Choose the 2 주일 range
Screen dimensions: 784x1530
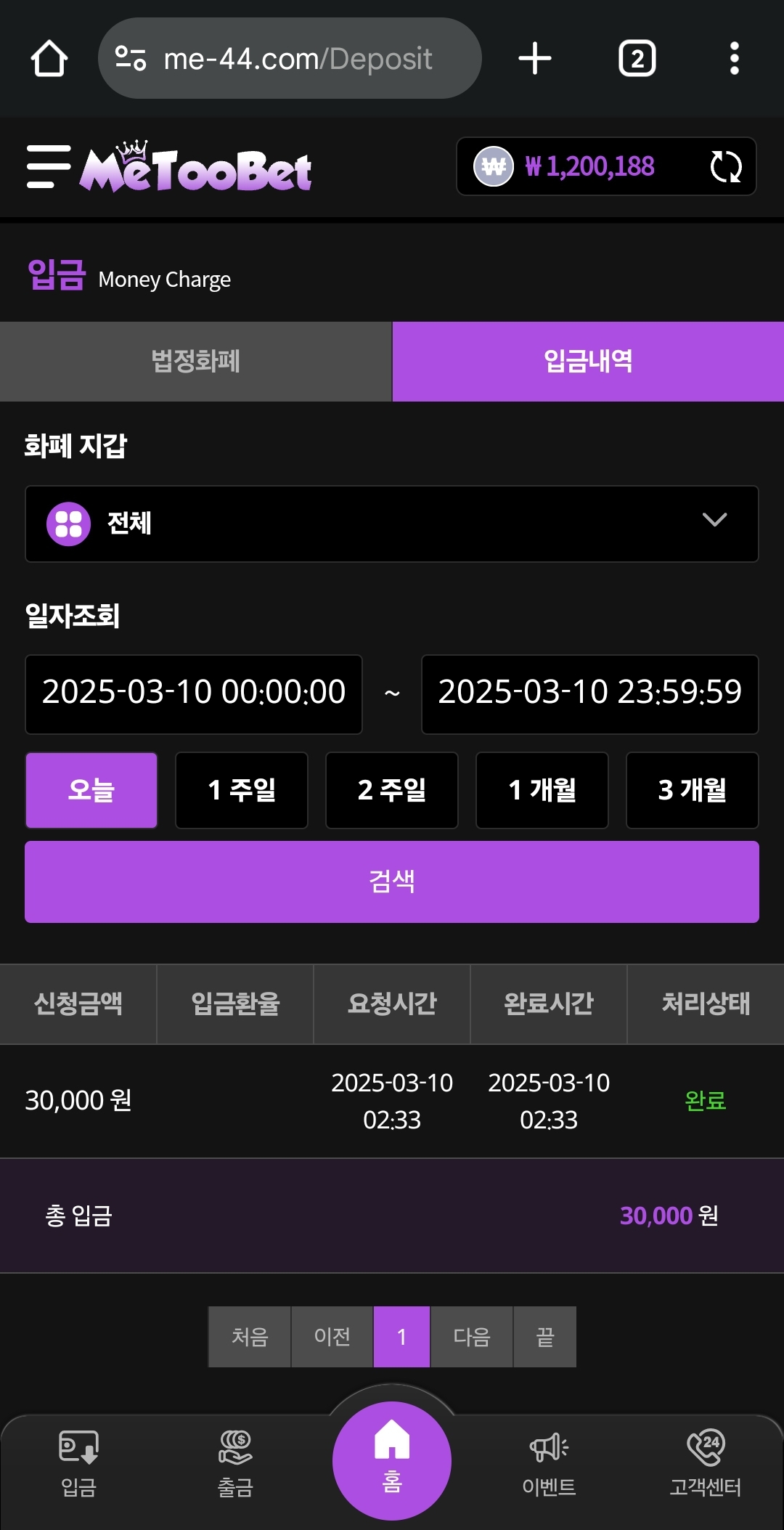(392, 790)
